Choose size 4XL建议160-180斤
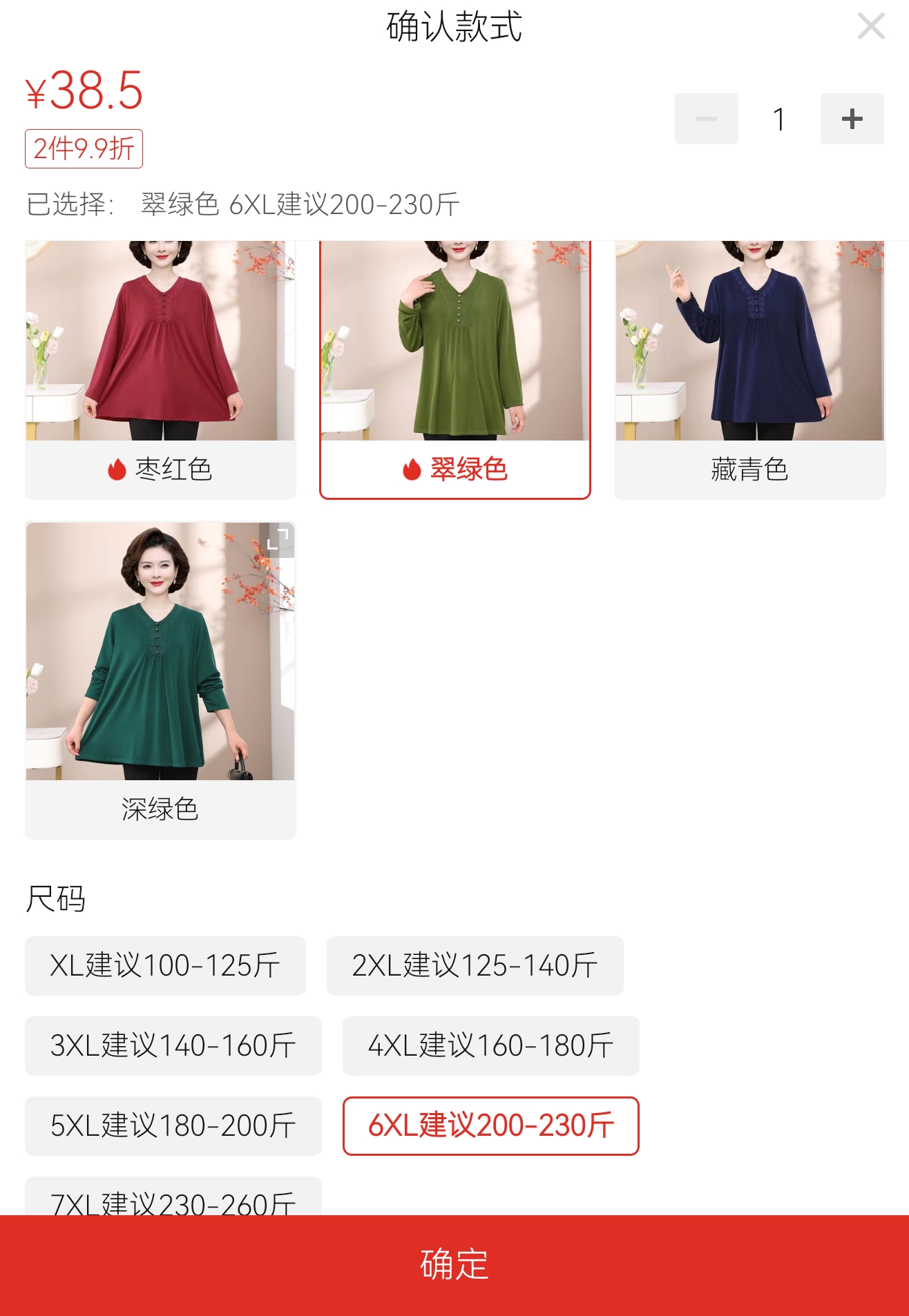Image resolution: width=909 pixels, height=1316 pixels. coord(490,1045)
